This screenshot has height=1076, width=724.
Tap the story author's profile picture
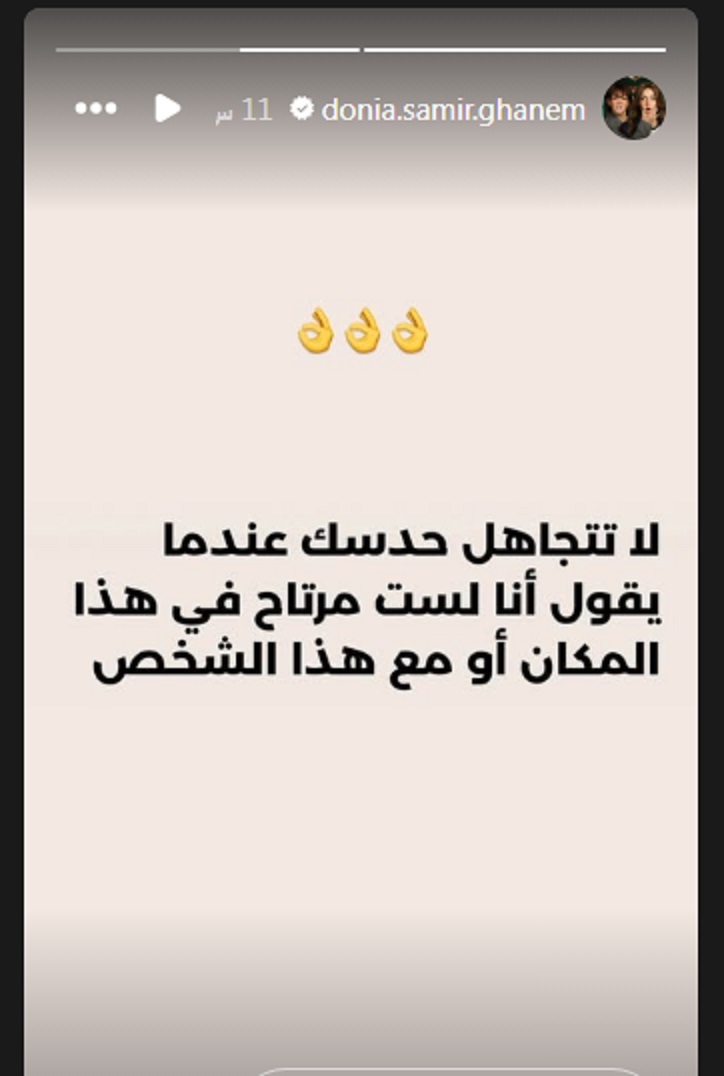tap(634, 108)
